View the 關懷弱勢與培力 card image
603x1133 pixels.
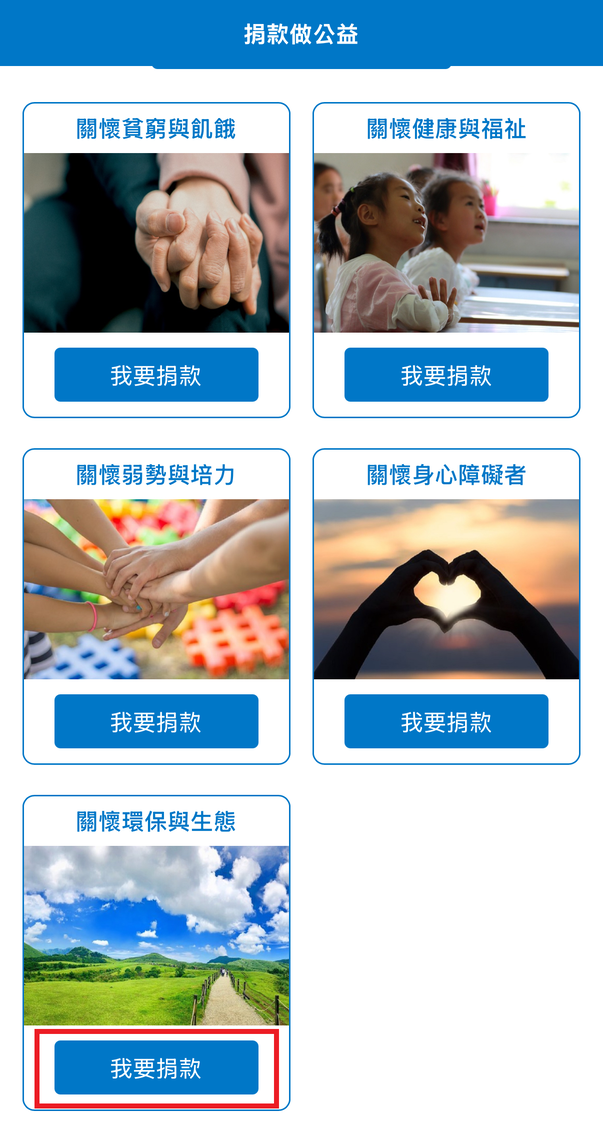[x=156, y=589]
